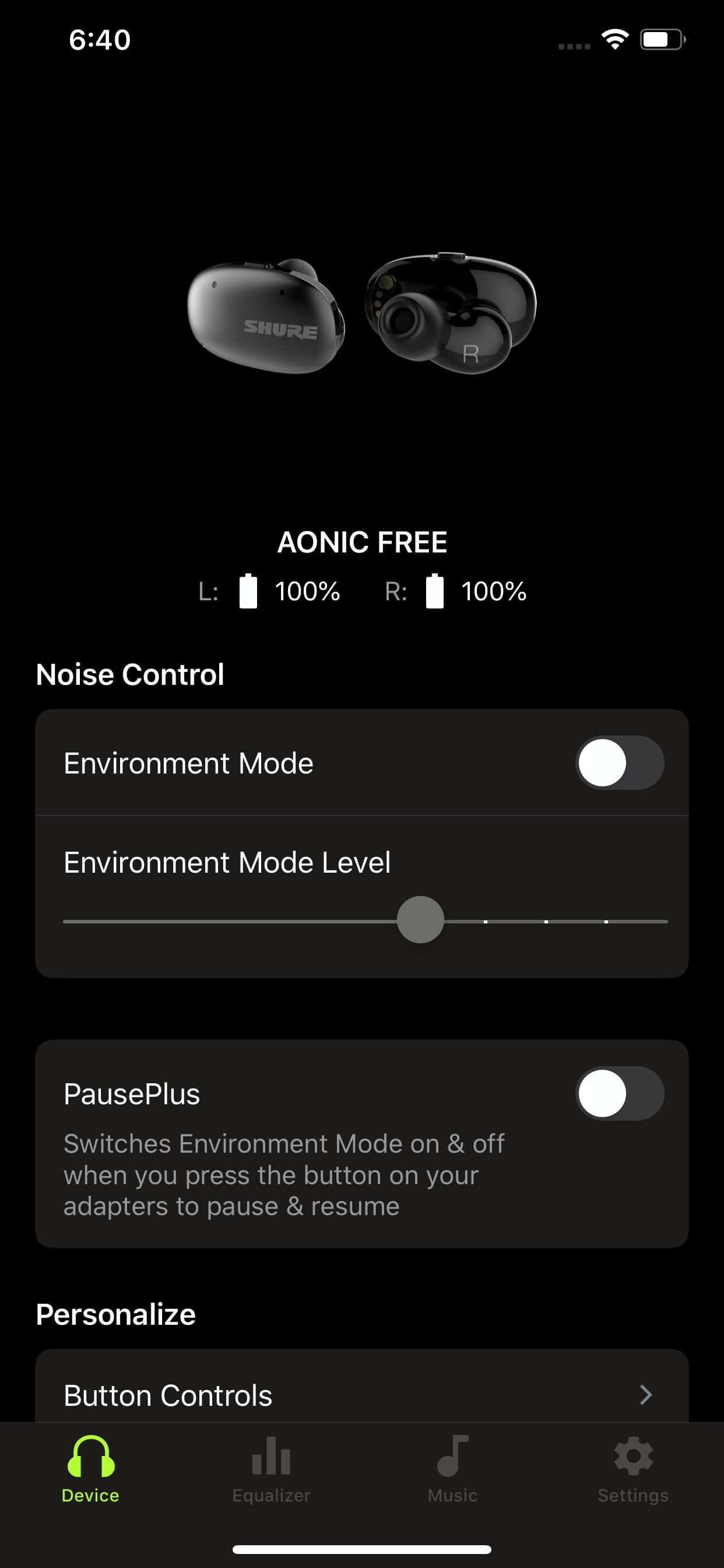Open Button Controls settings

361,1395
